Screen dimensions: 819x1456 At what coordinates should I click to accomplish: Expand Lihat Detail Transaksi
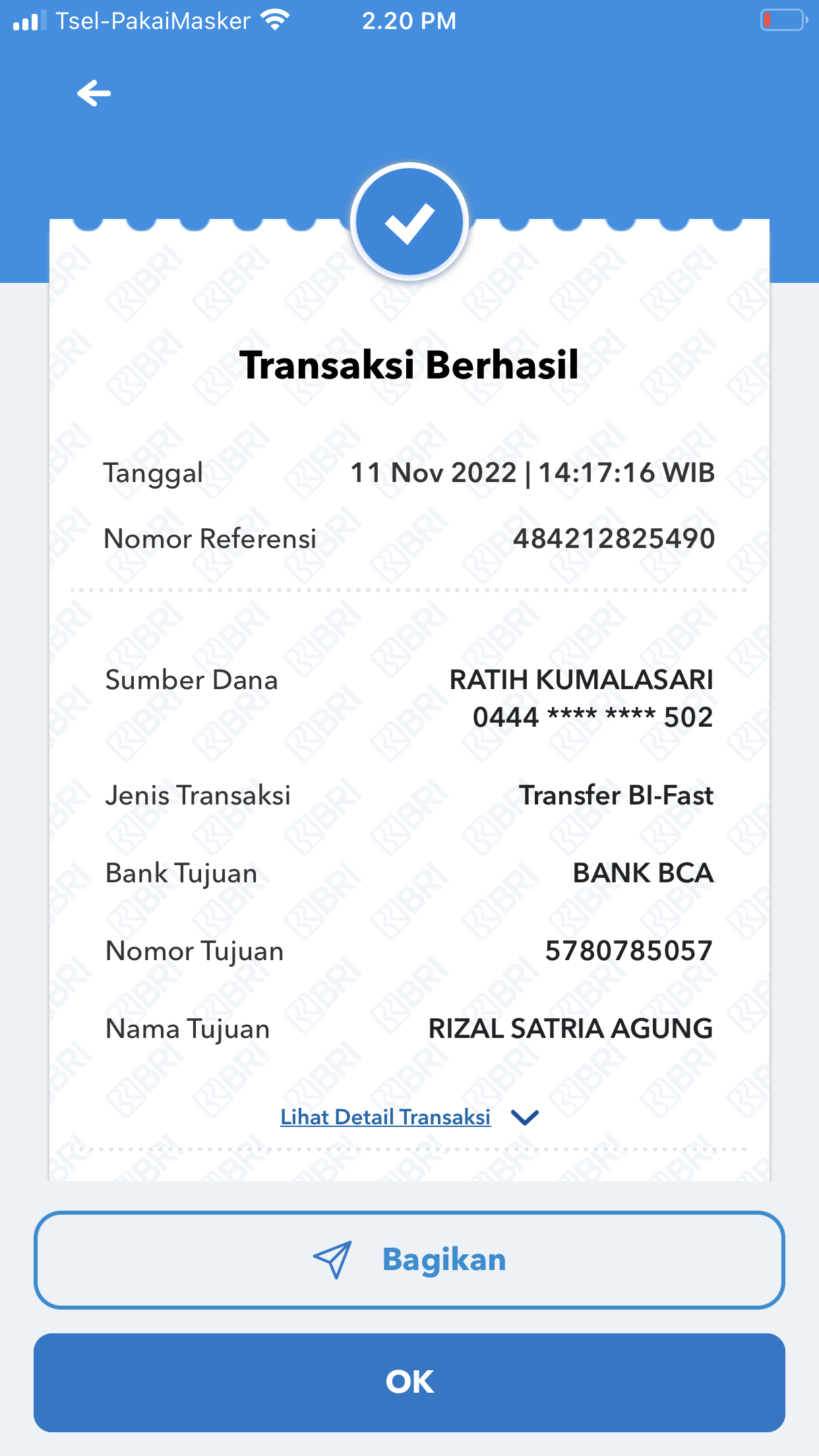click(409, 1117)
